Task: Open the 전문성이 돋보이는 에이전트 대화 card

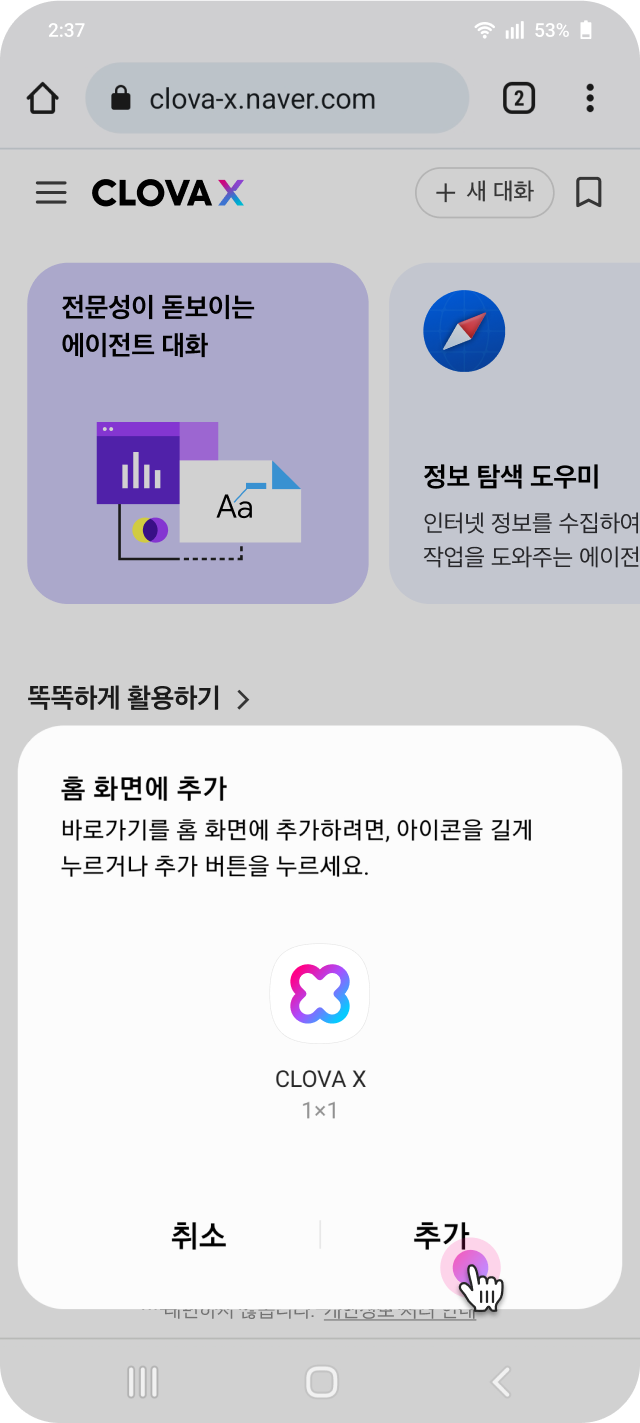Action: pos(198,433)
